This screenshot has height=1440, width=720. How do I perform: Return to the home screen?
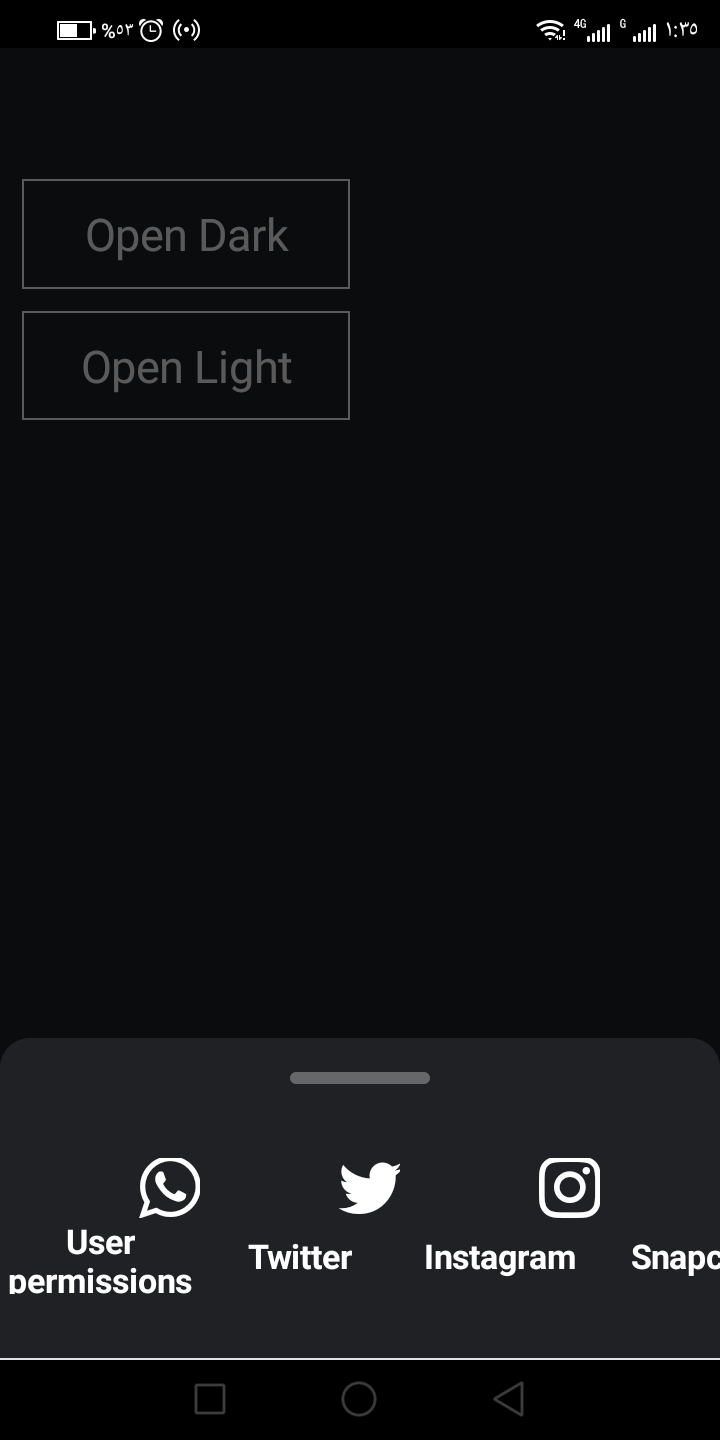tap(359, 1399)
